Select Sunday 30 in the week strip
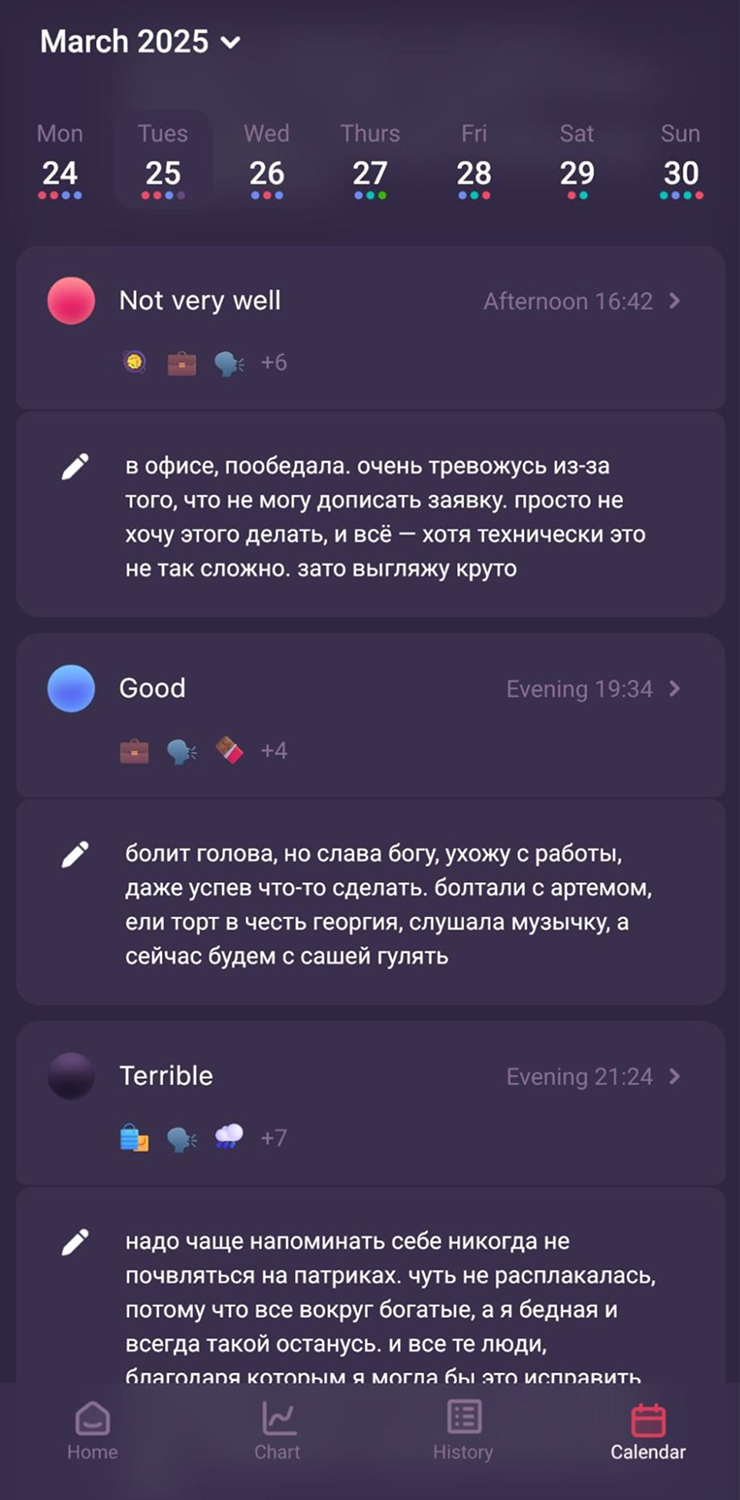Image resolution: width=740 pixels, height=1500 pixels. pyautogui.click(x=680, y=160)
